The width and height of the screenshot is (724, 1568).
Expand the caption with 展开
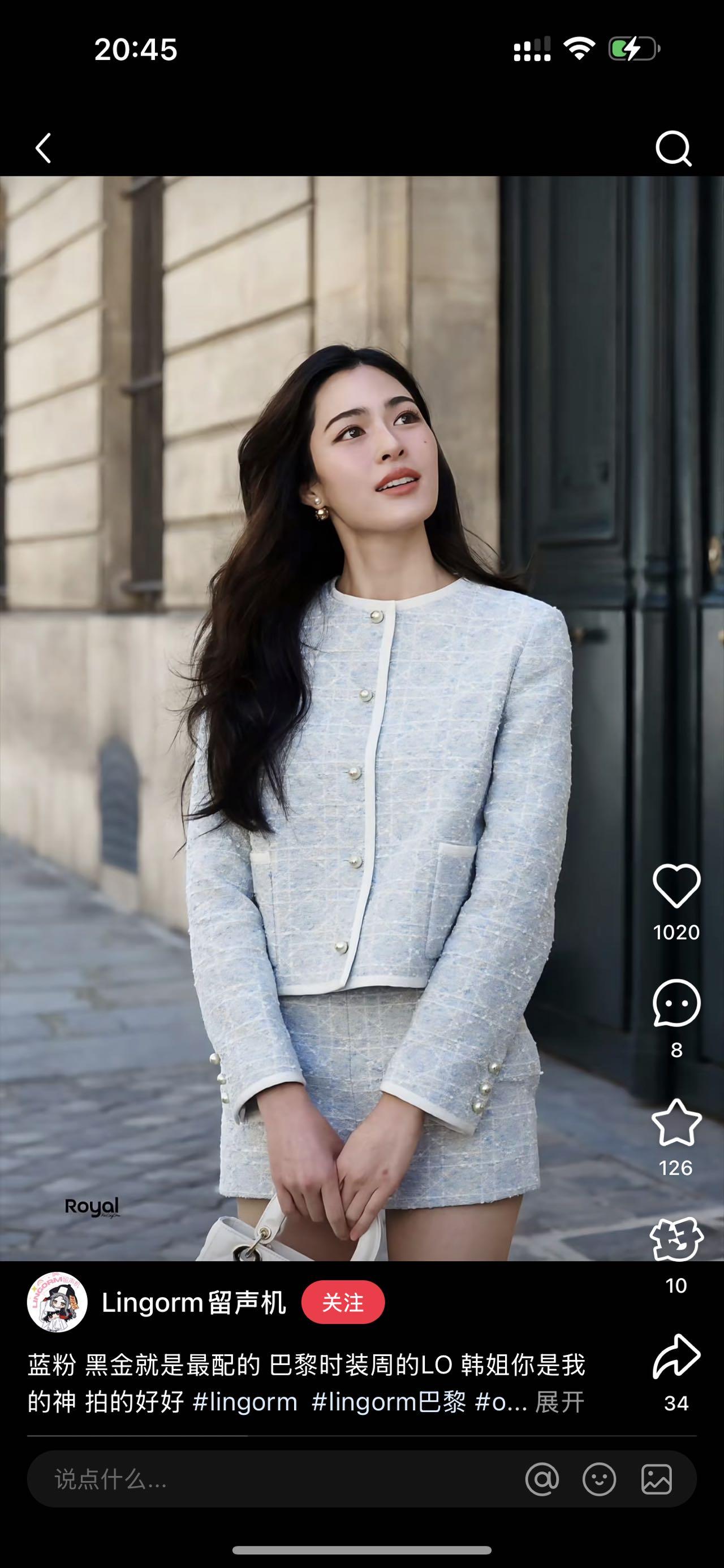[x=559, y=1402]
